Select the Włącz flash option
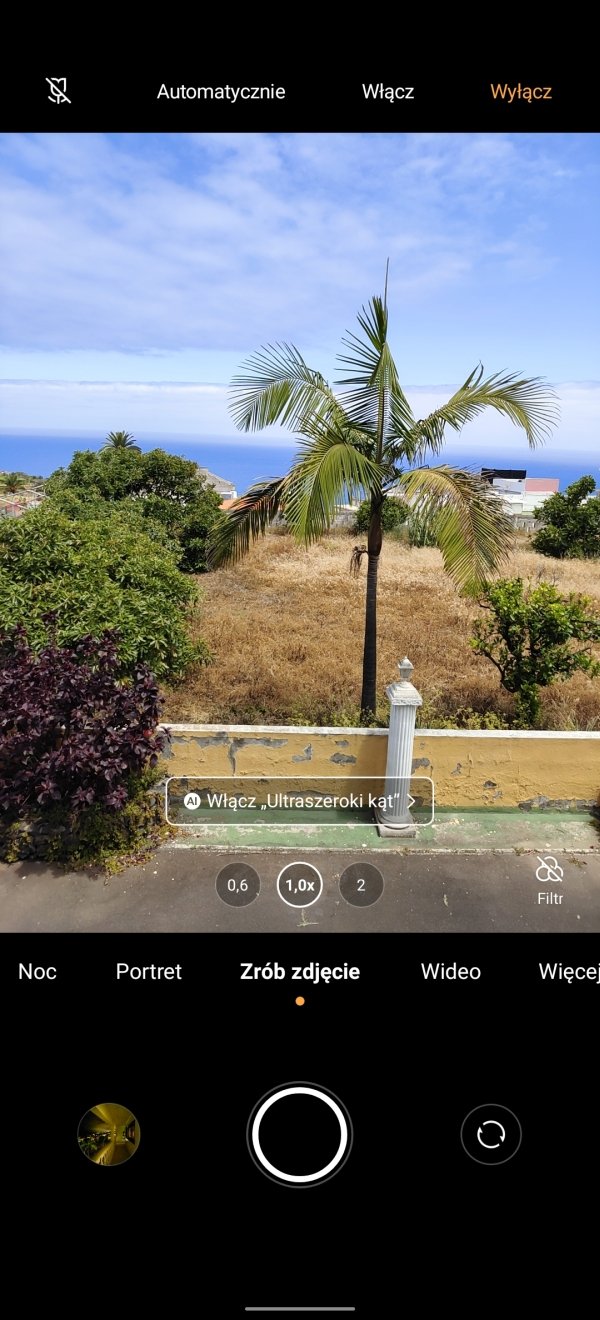600x1320 pixels. (x=388, y=92)
